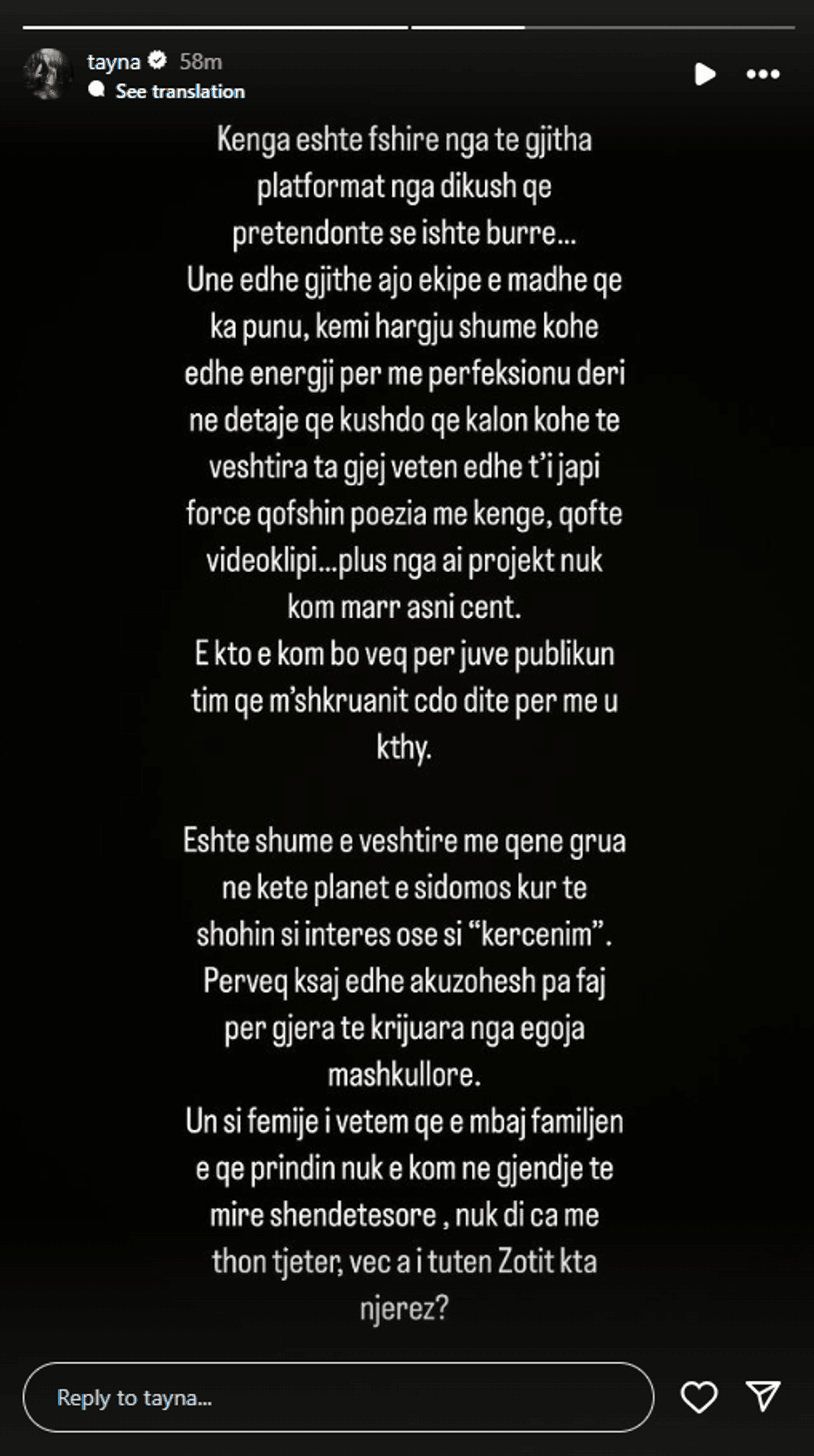Open the story overflow menu
The width and height of the screenshot is (814, 1456).
763,74
